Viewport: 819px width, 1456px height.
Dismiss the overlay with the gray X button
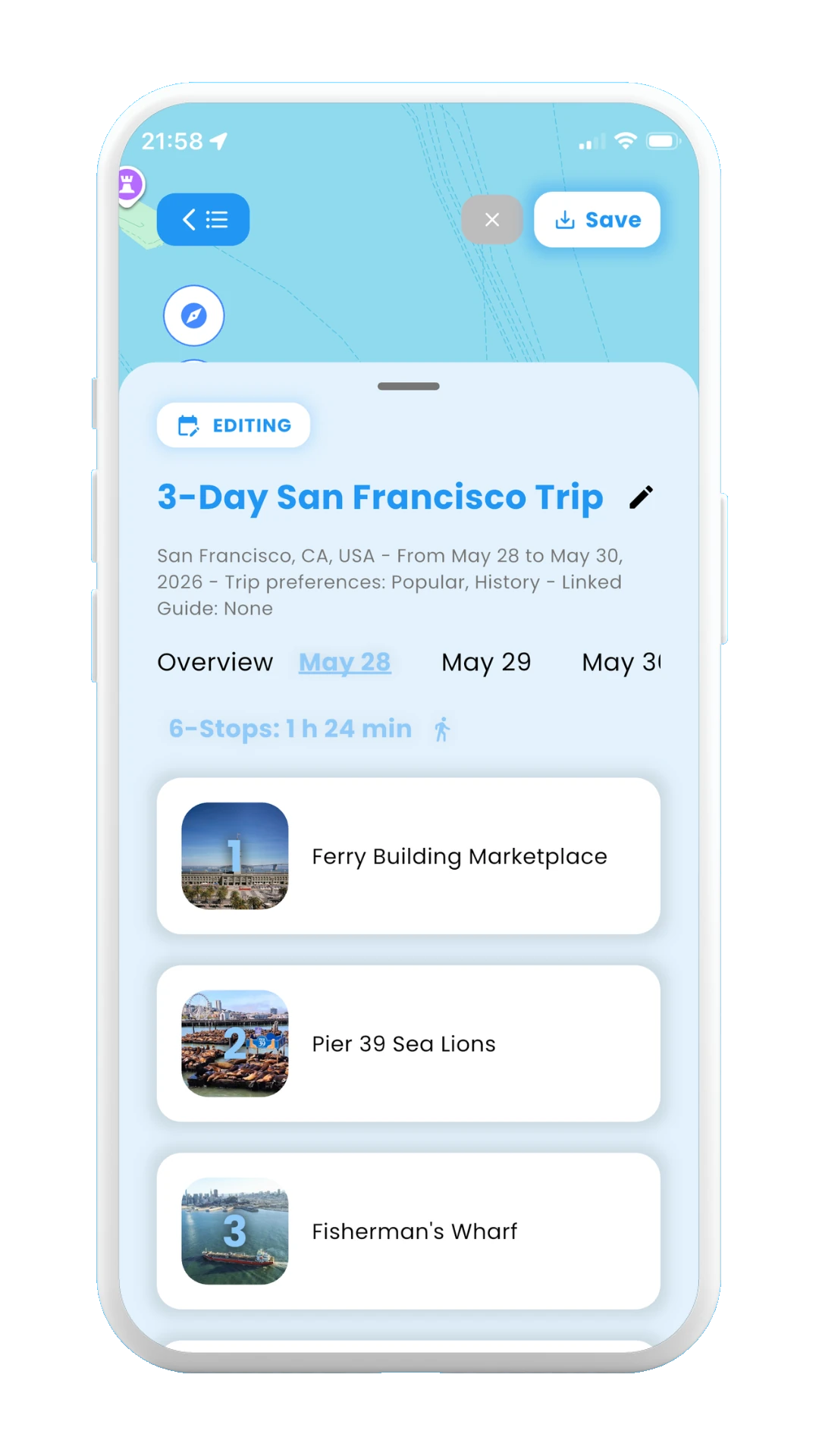click(x=491, y=219)
